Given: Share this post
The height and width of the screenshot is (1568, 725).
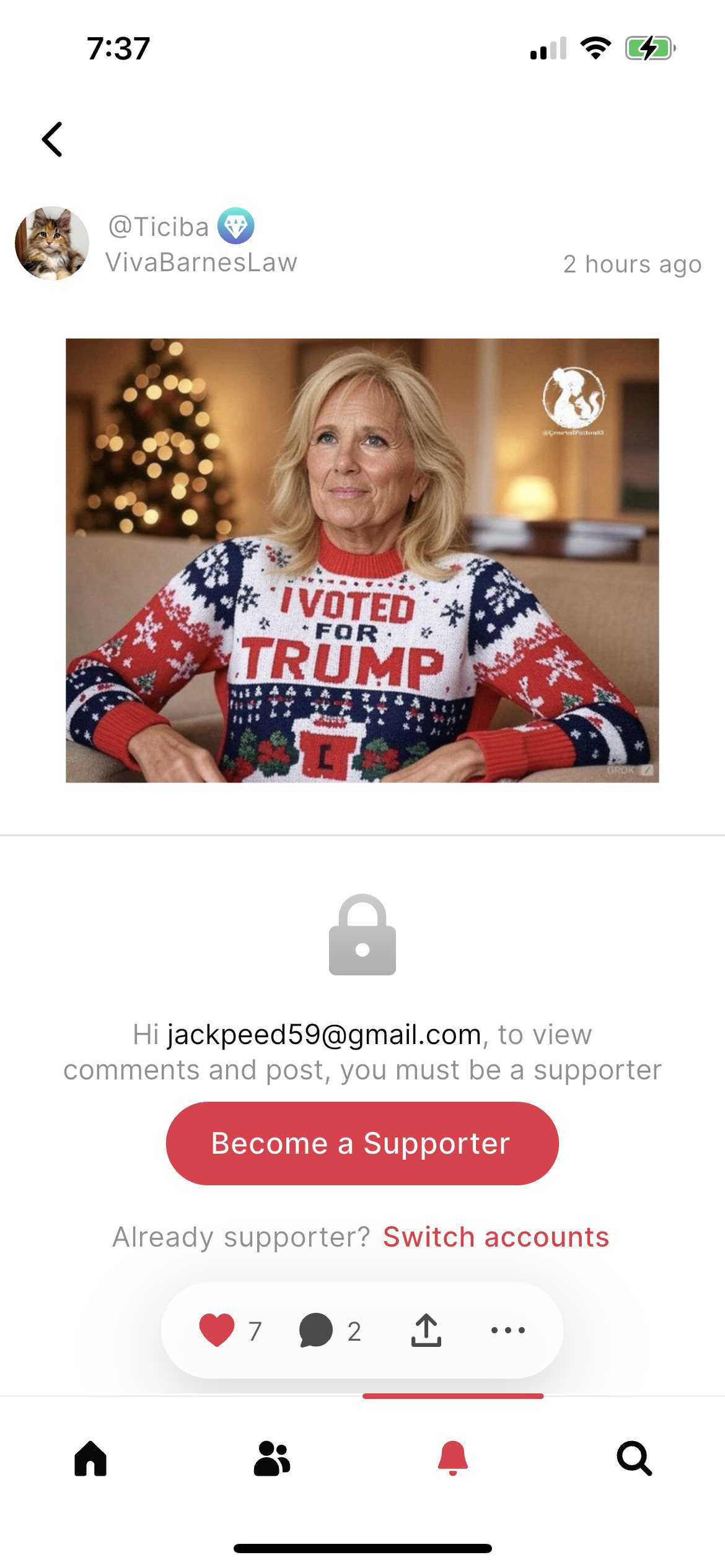Looking at the screenshot, I should [x=426, y=1330].
